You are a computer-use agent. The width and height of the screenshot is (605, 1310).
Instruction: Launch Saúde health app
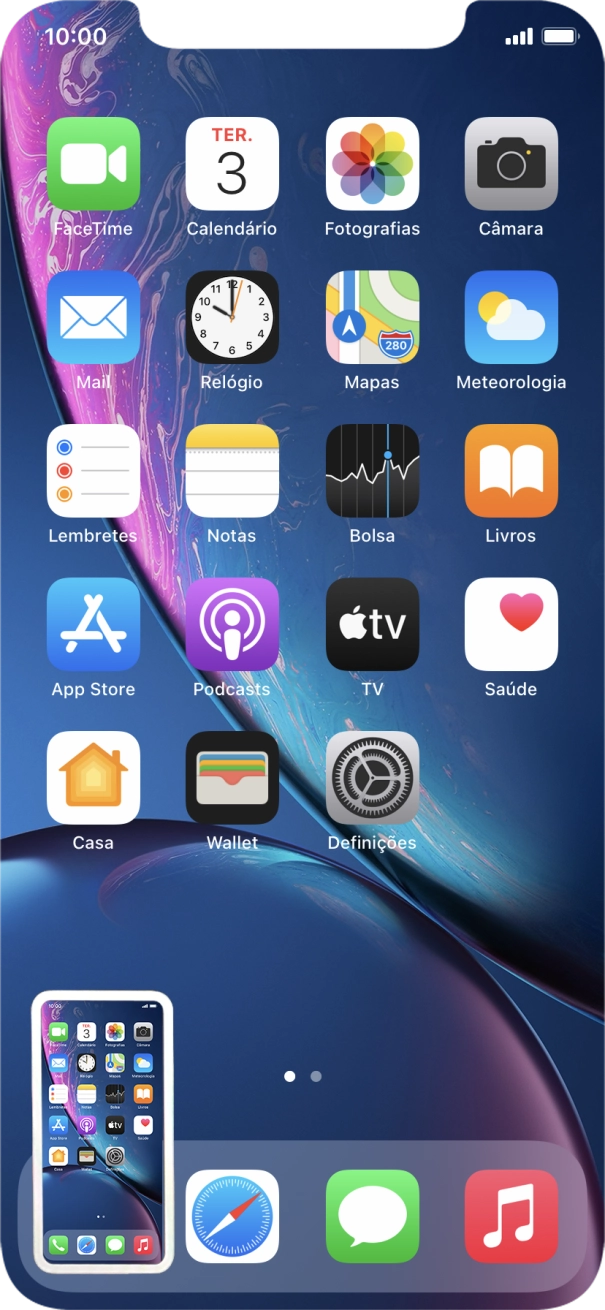click(511, 624)
